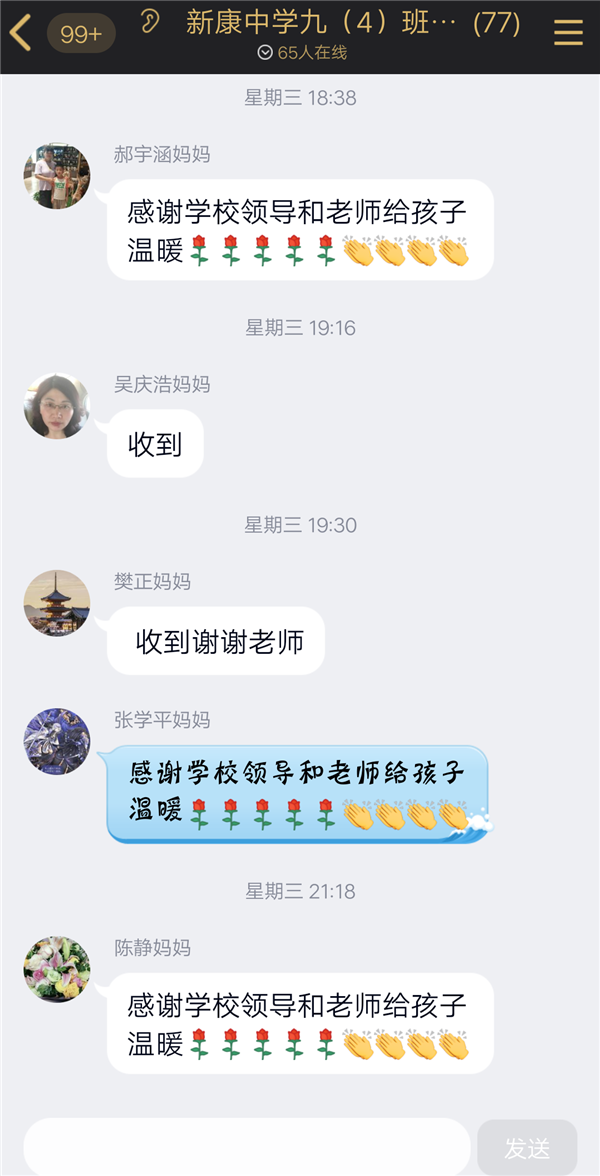
Task: Open the group menu with three lines
Action: point(568,33)
